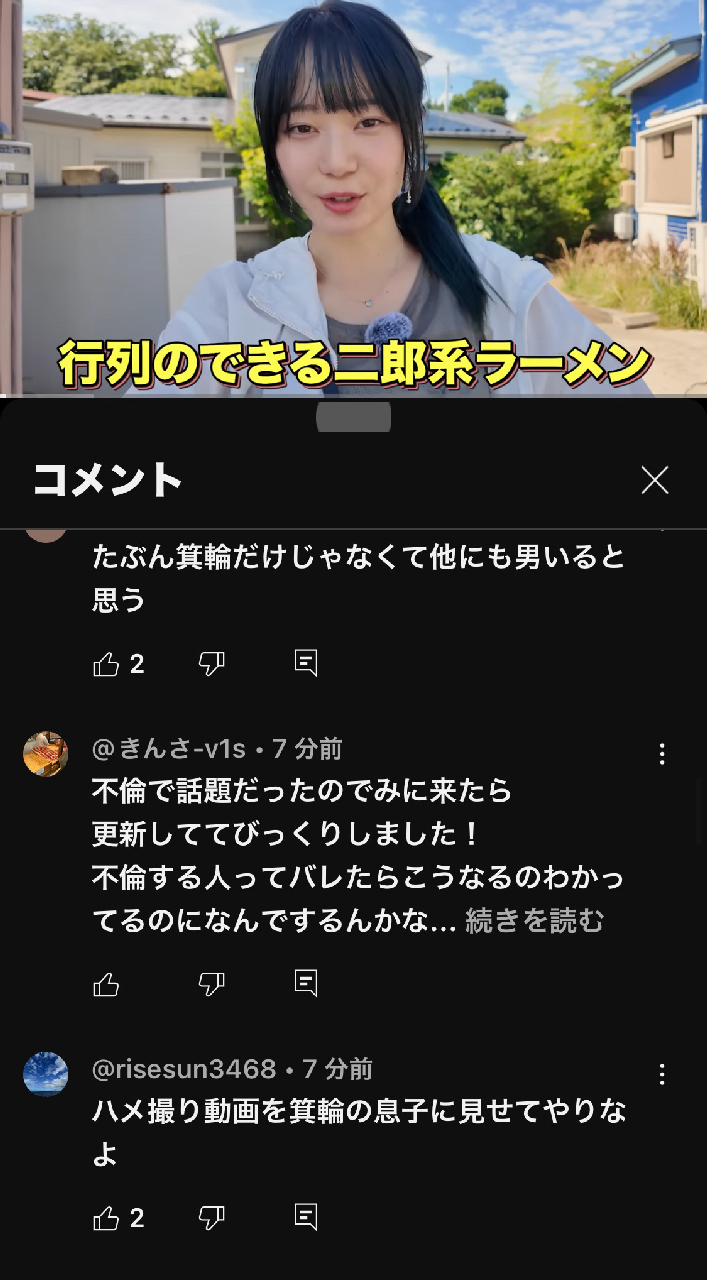Expand 続きを読む on @きんさ-v1s's comment

[535, 921]
